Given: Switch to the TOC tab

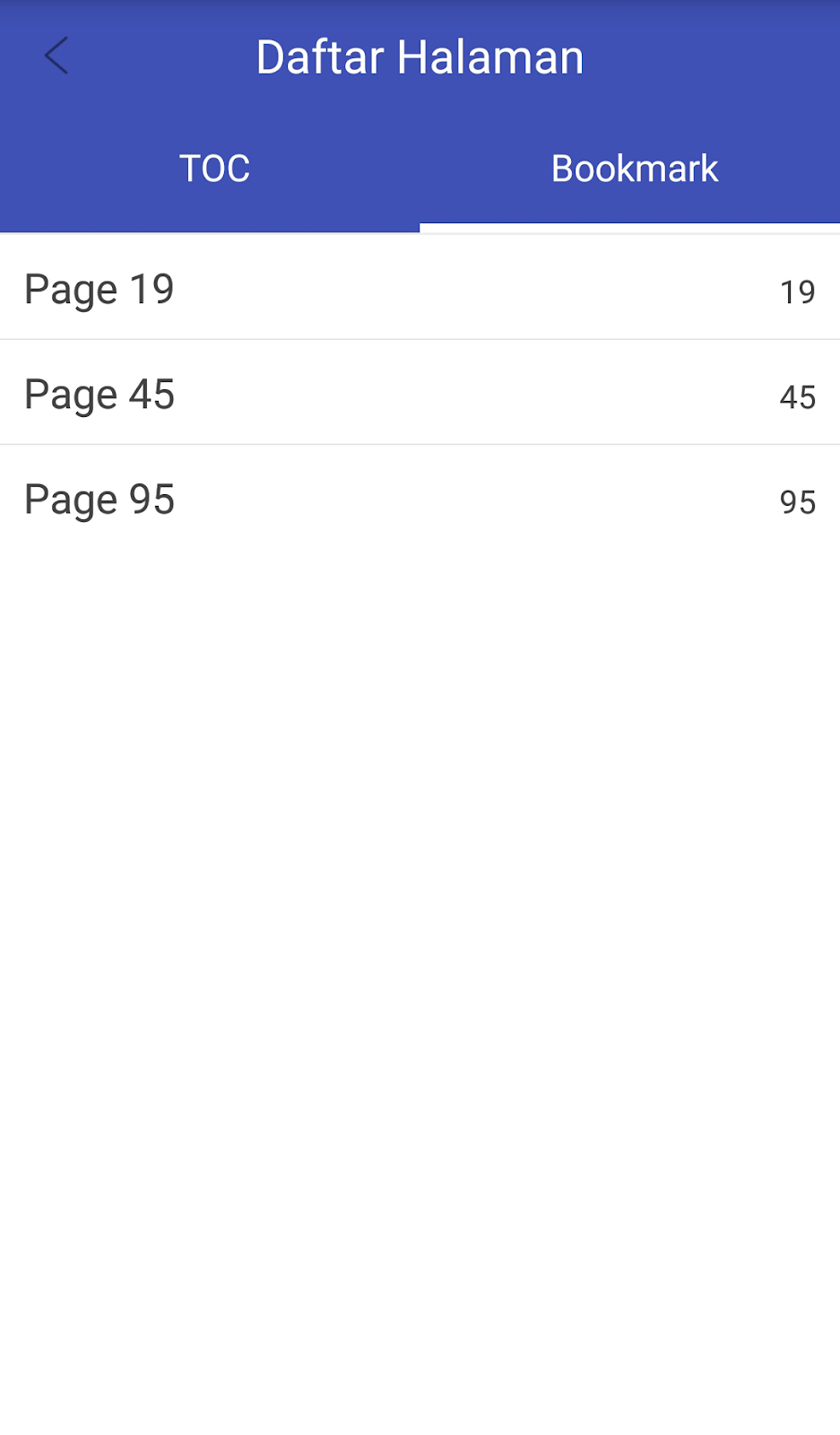Looking at the screenshot, I should tap(214, 169).
